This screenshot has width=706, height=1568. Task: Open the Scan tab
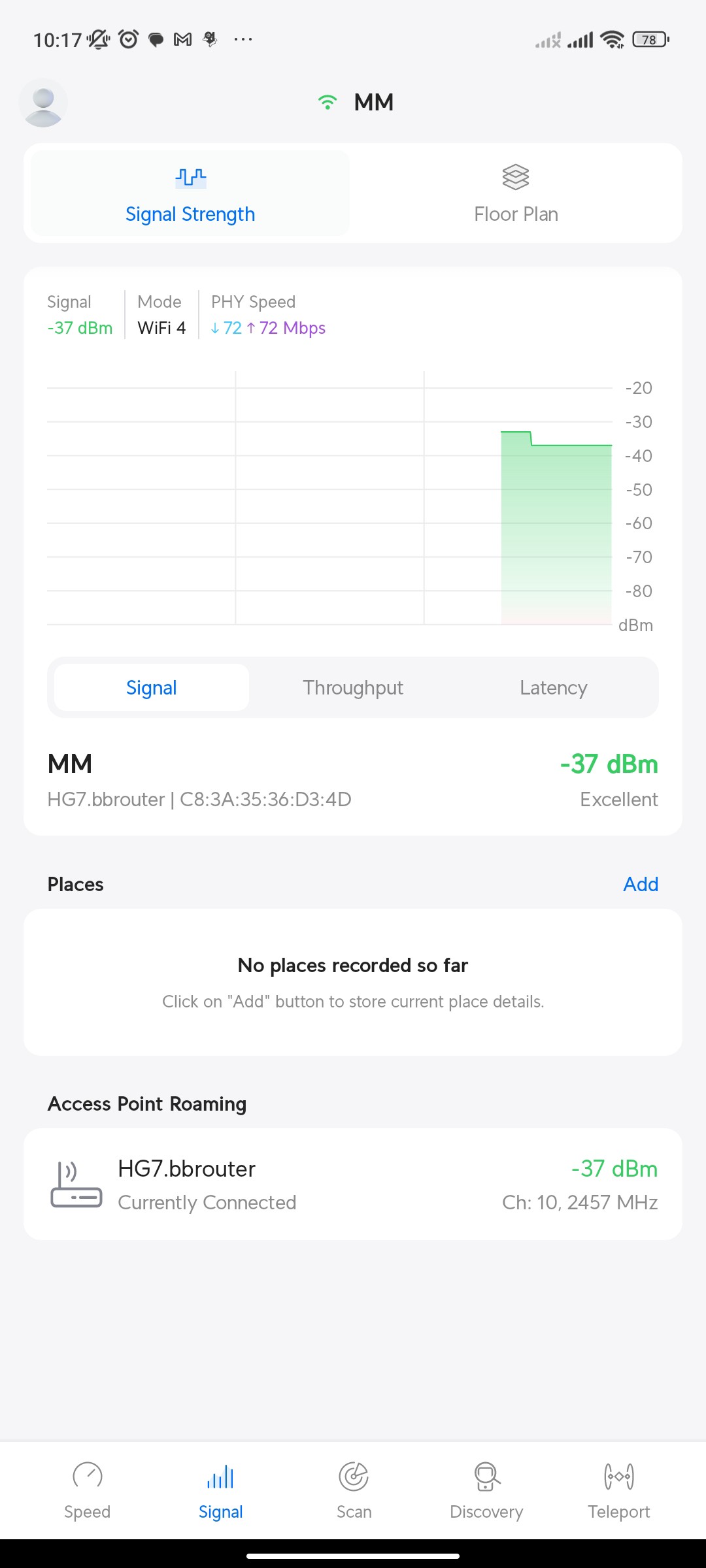pyautogui.click(x=354, y=1491)
